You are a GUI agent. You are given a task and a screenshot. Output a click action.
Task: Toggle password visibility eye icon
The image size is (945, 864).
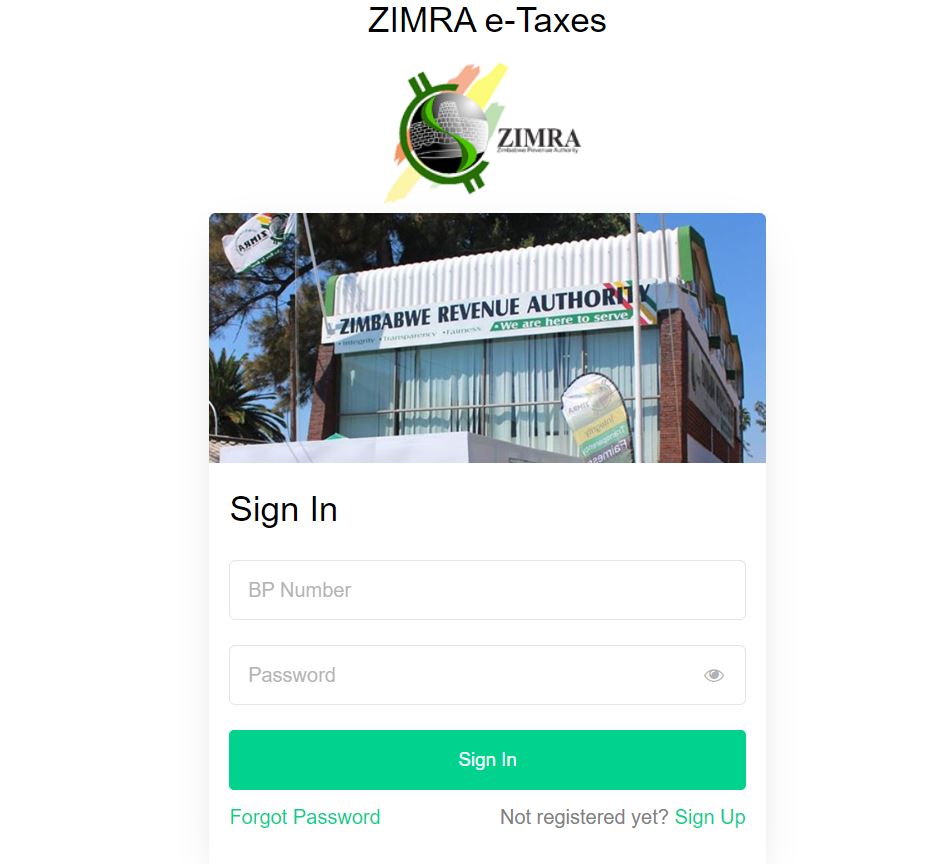click(713, 675)
